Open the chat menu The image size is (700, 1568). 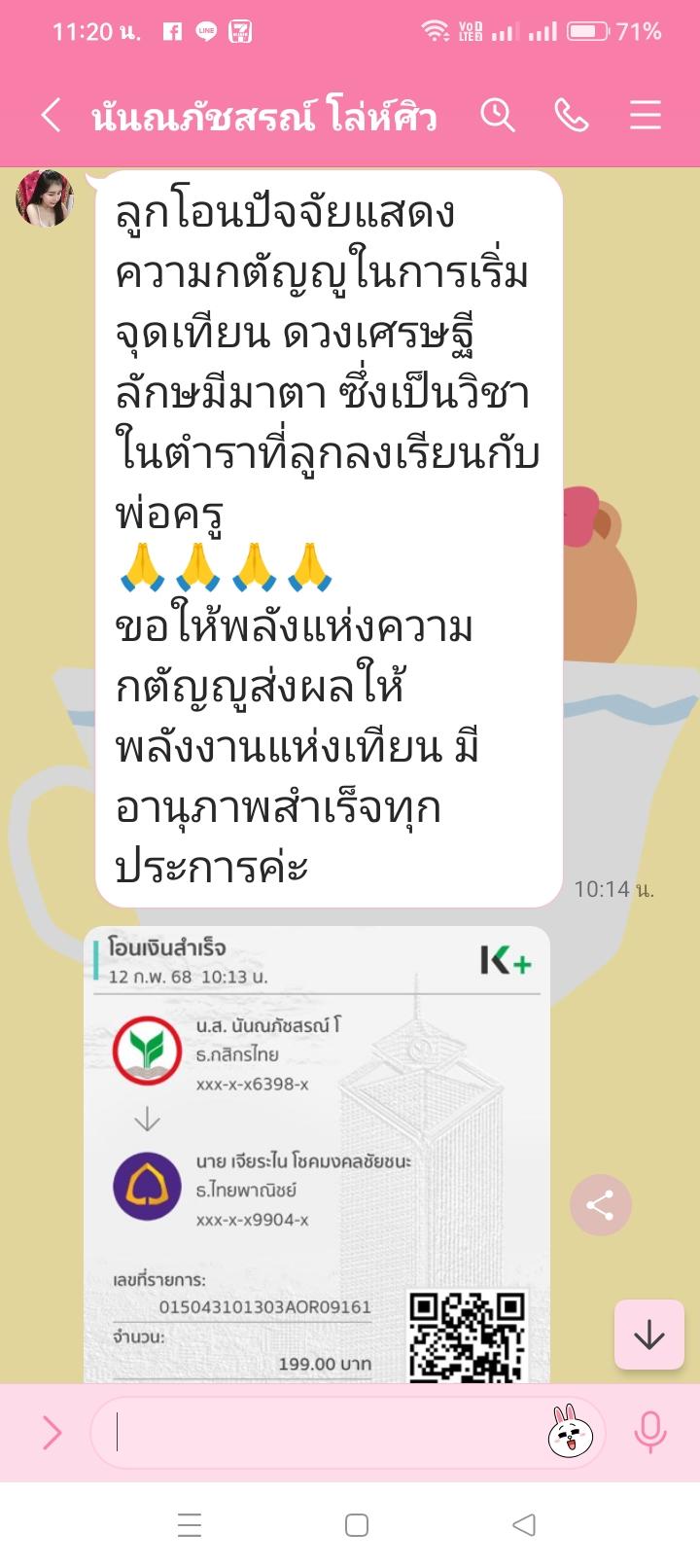[645, 115]
